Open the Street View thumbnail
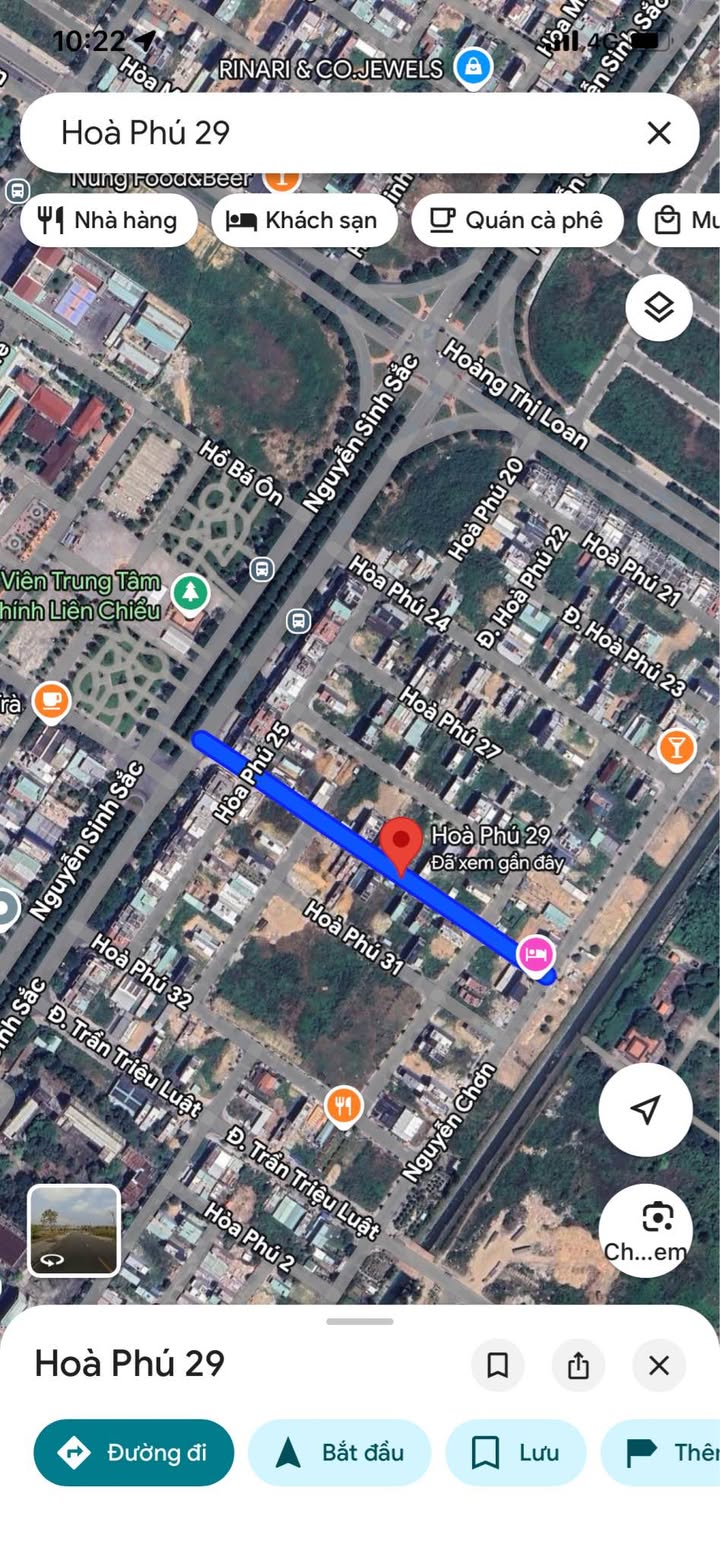Viewport: 720px width, 1557px height. pos(74,1230)
